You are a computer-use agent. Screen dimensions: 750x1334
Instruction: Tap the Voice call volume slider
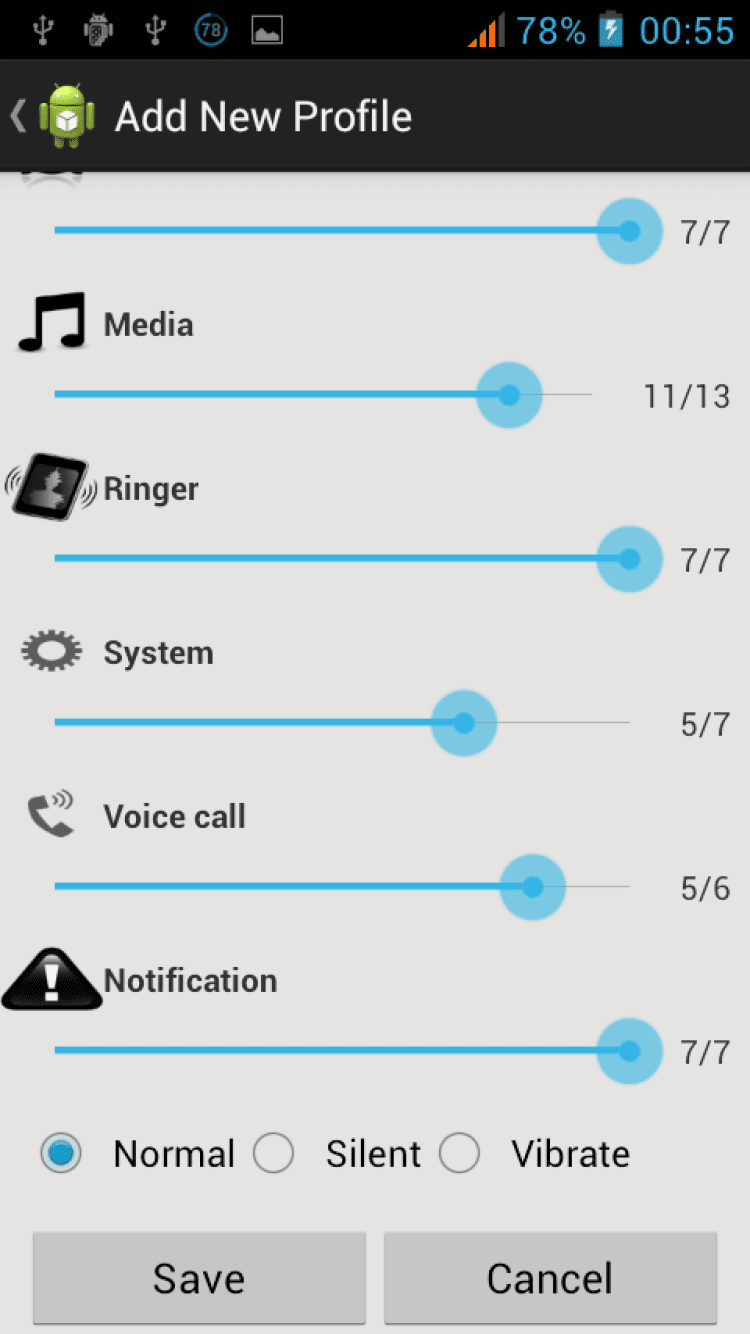532,887
